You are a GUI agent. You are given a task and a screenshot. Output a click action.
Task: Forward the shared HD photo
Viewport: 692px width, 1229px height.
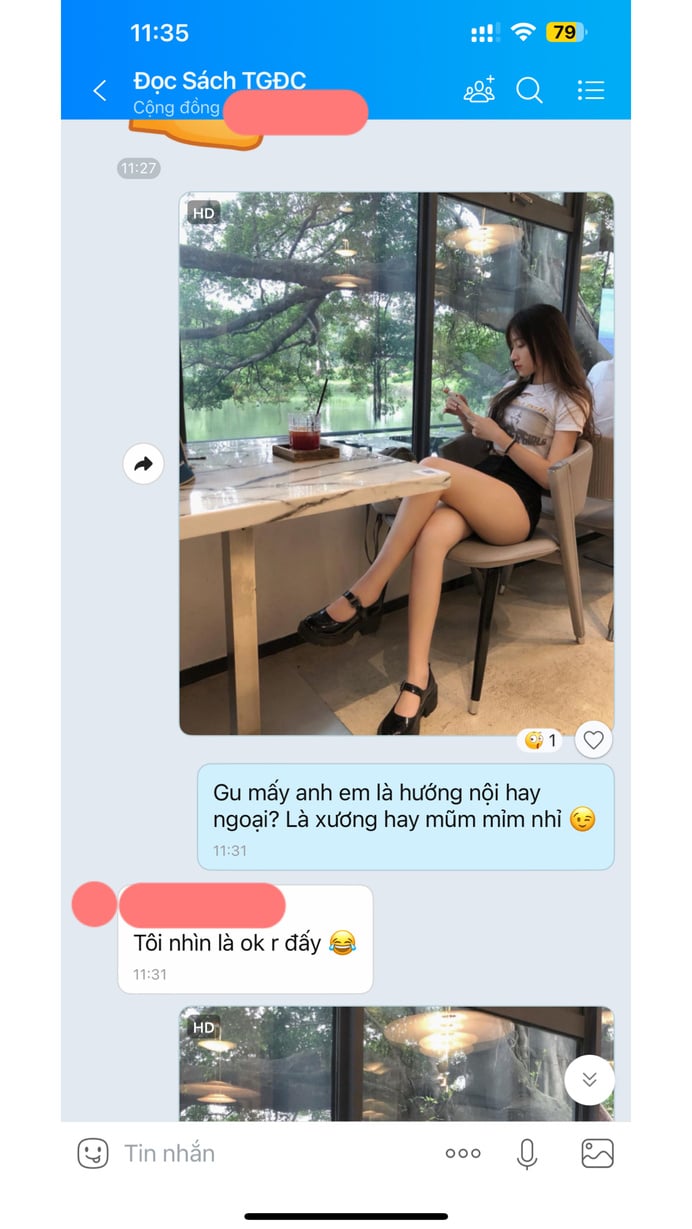click(x=143, y=464)
